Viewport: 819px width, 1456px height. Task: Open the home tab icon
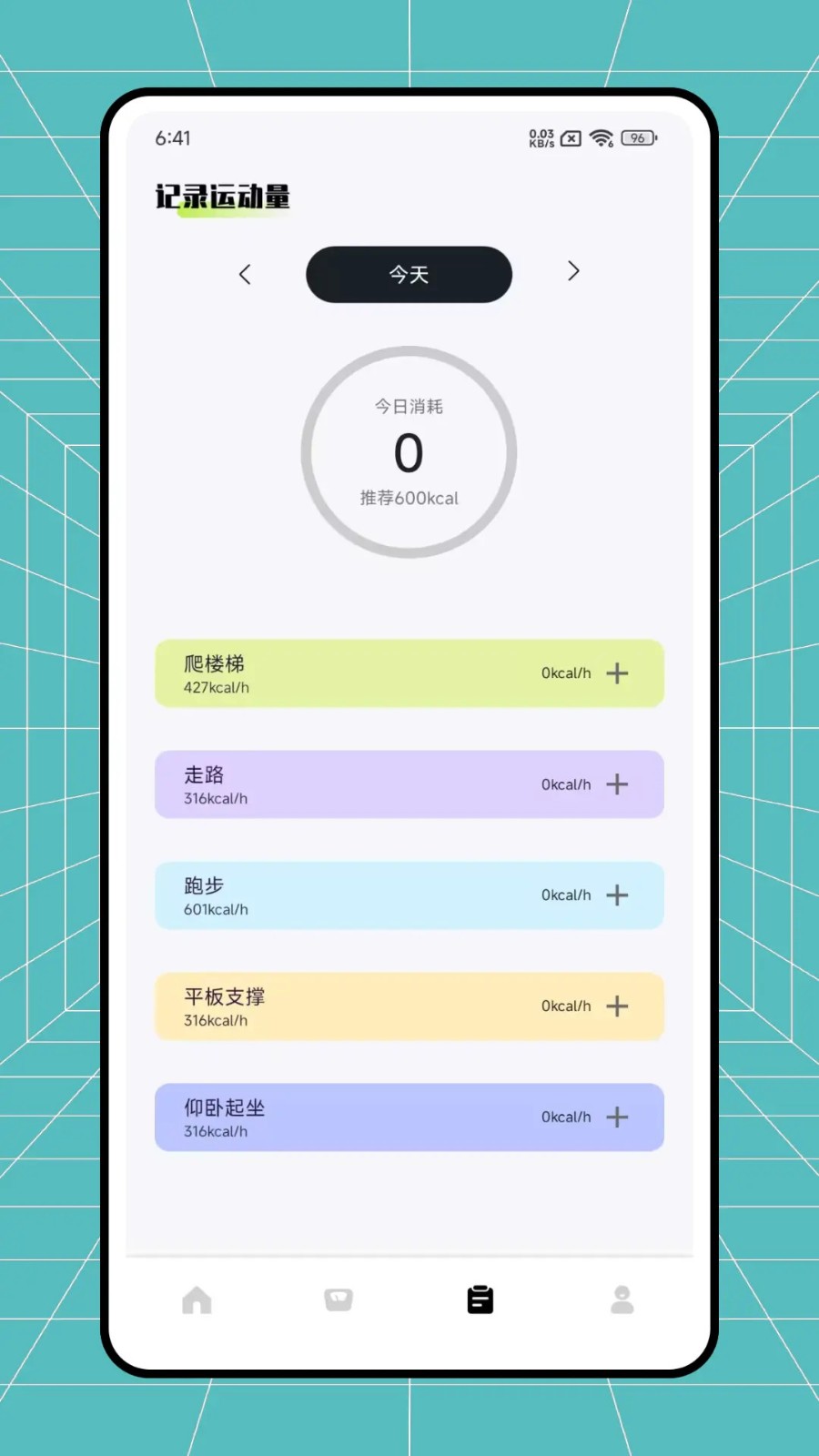[x=197, y=1300]
